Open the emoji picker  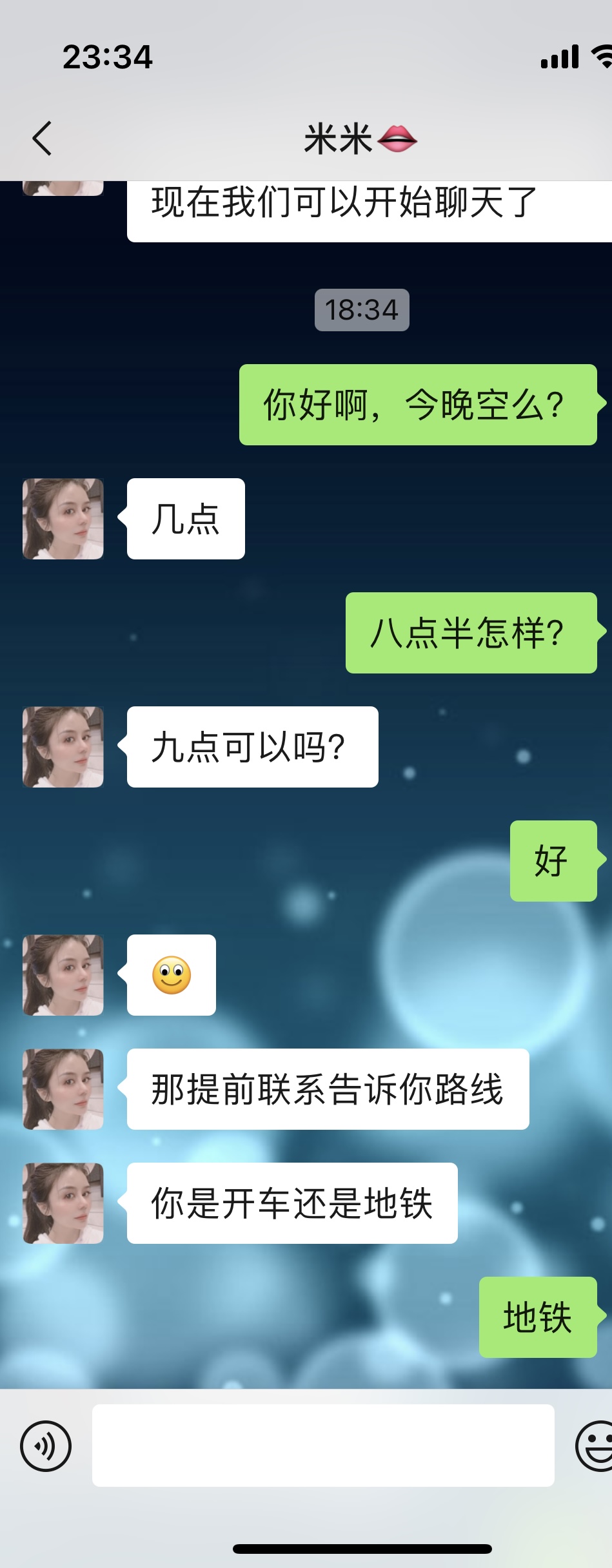(x=596, y=1446)
